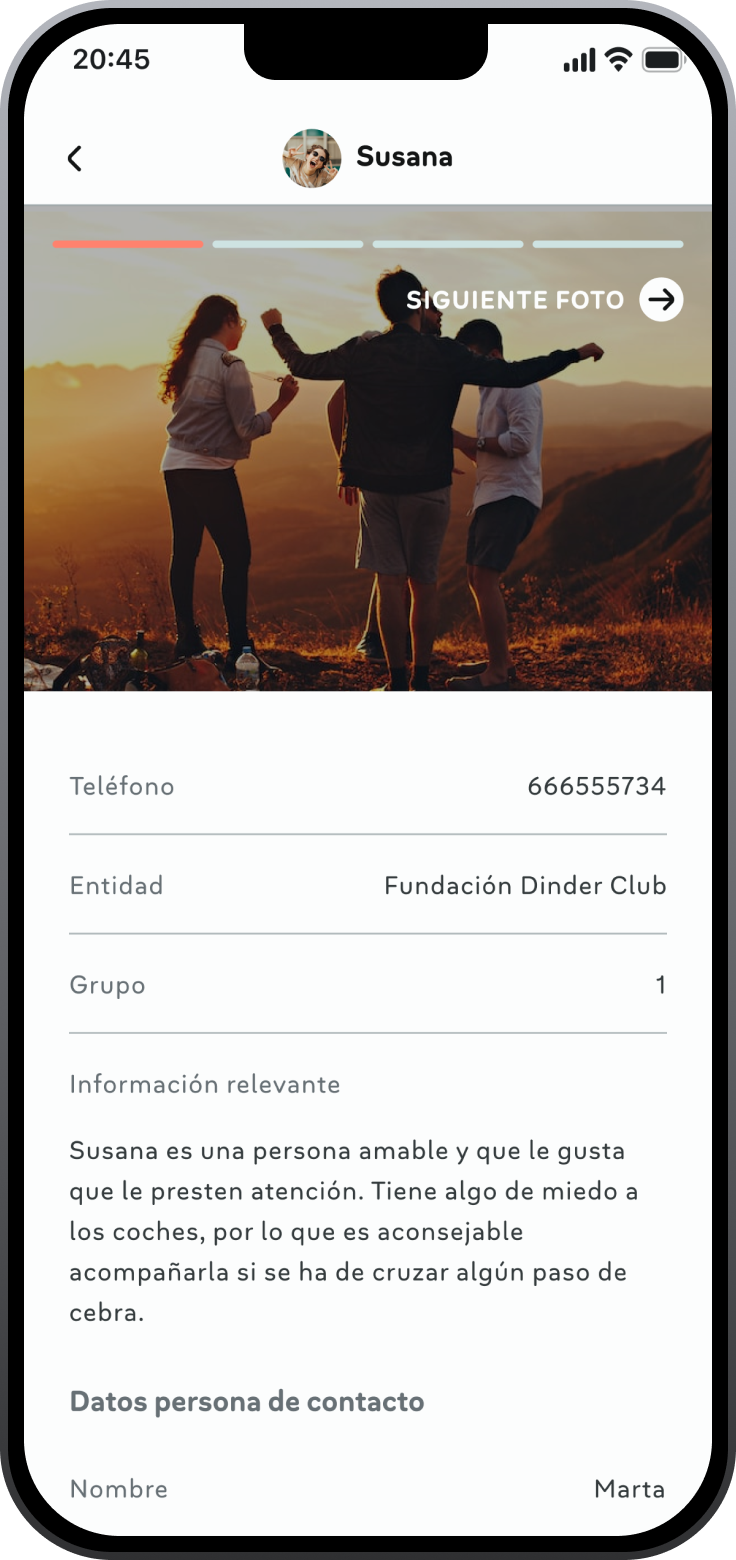
Task: Tap the Siguiente Foto arrow button
Action: [x=661, y=299]
